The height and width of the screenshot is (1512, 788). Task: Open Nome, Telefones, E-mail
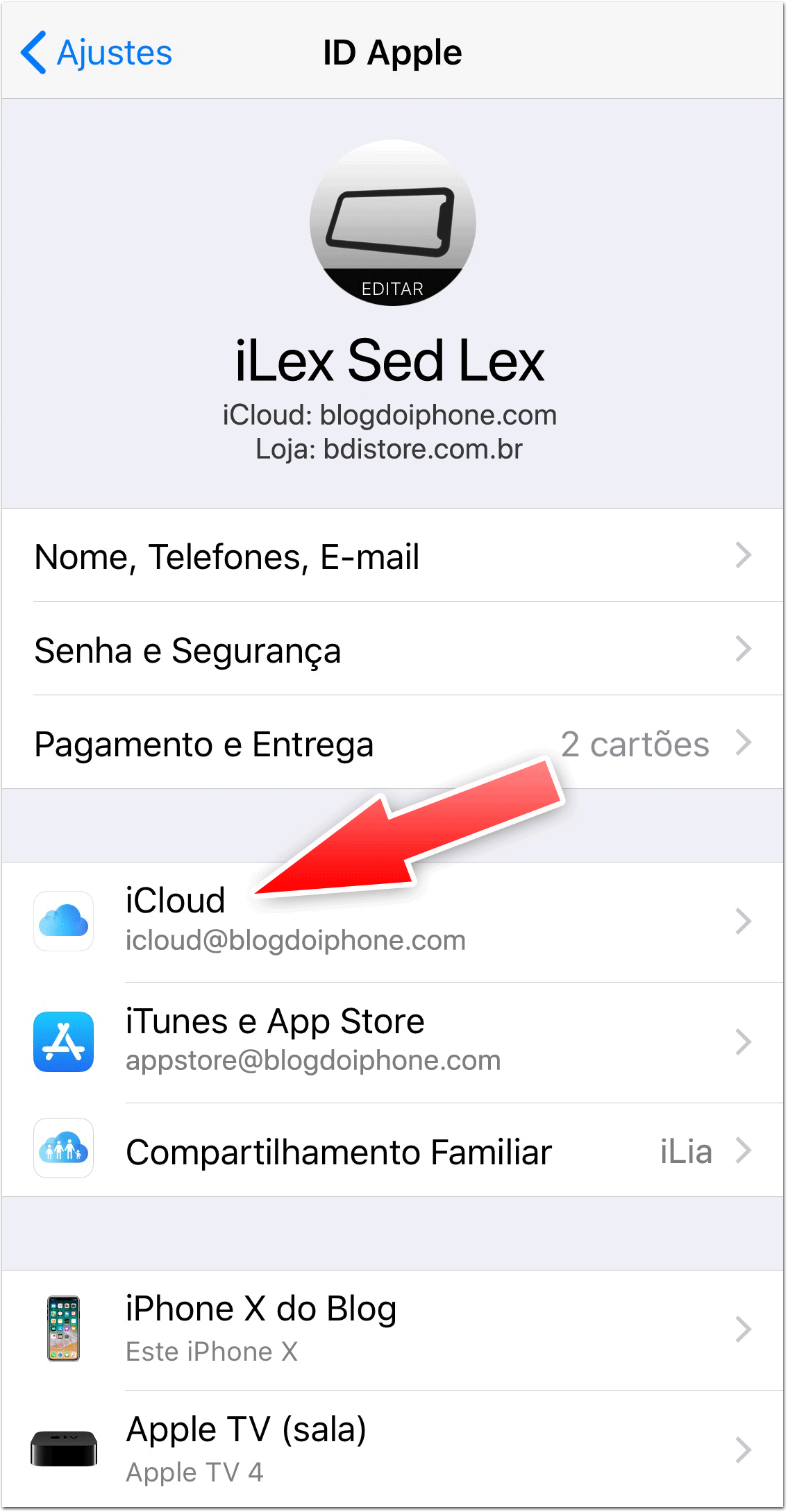click(x=392, y=556)
